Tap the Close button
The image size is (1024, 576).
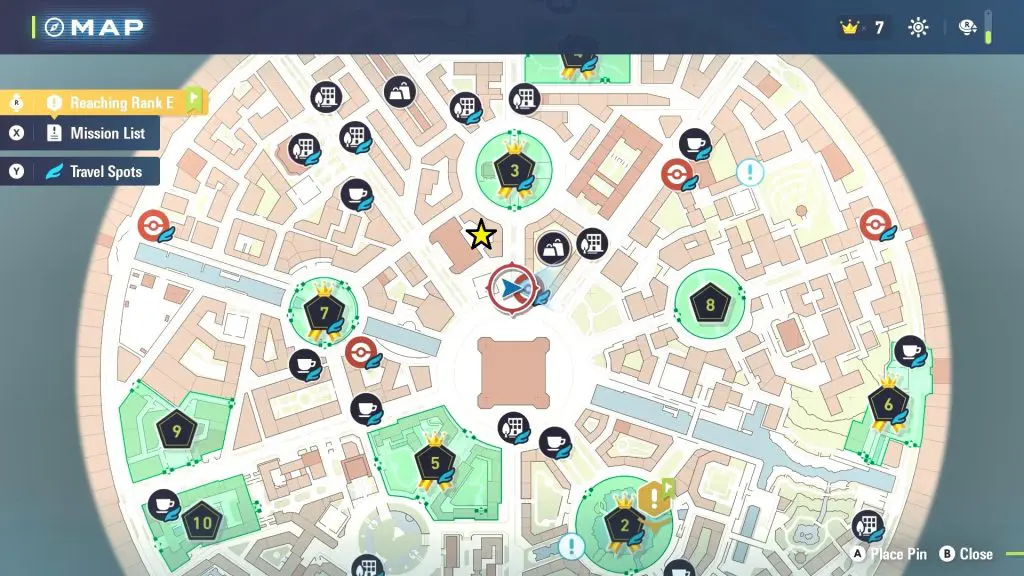(x=965, y=553)
